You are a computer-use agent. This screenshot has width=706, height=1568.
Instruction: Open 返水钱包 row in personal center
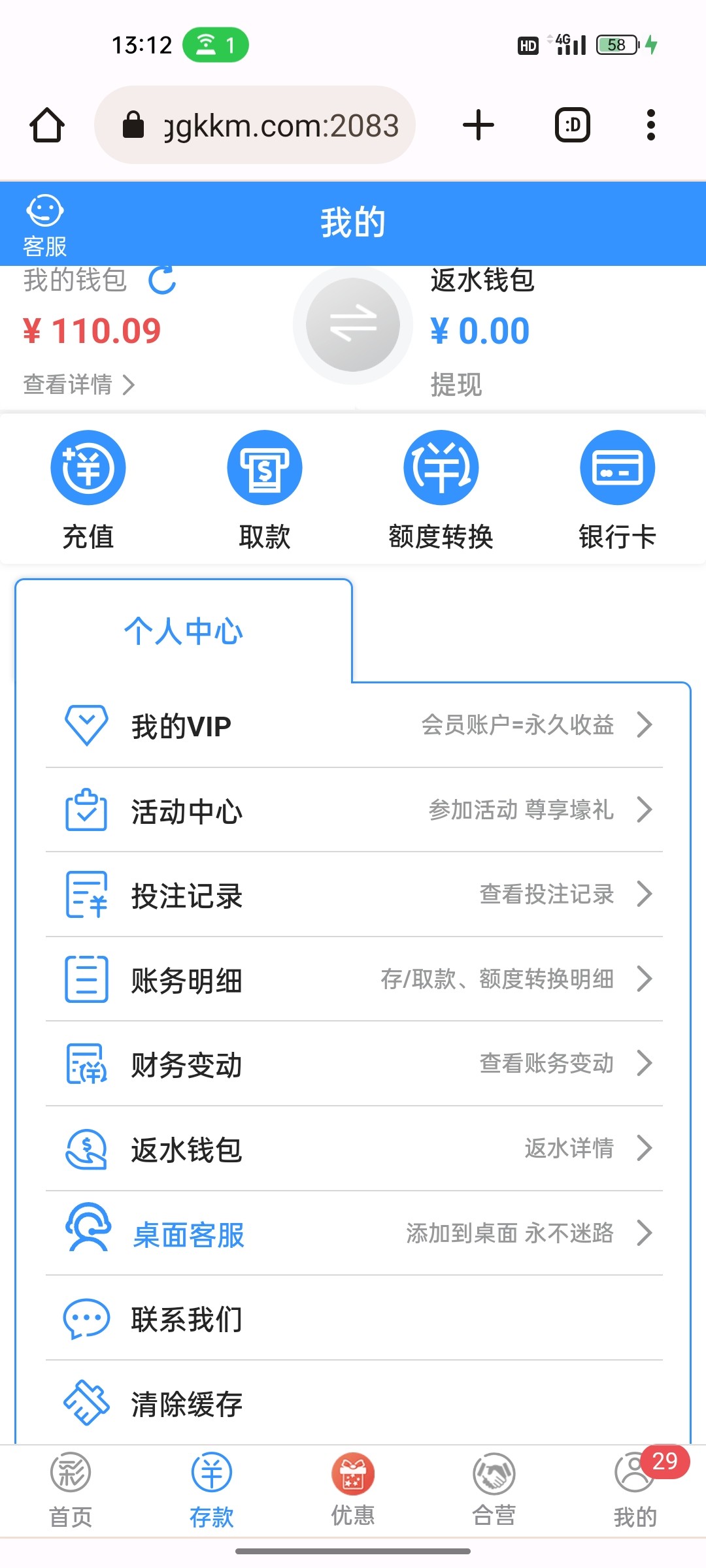click(x=354, y=1149)
